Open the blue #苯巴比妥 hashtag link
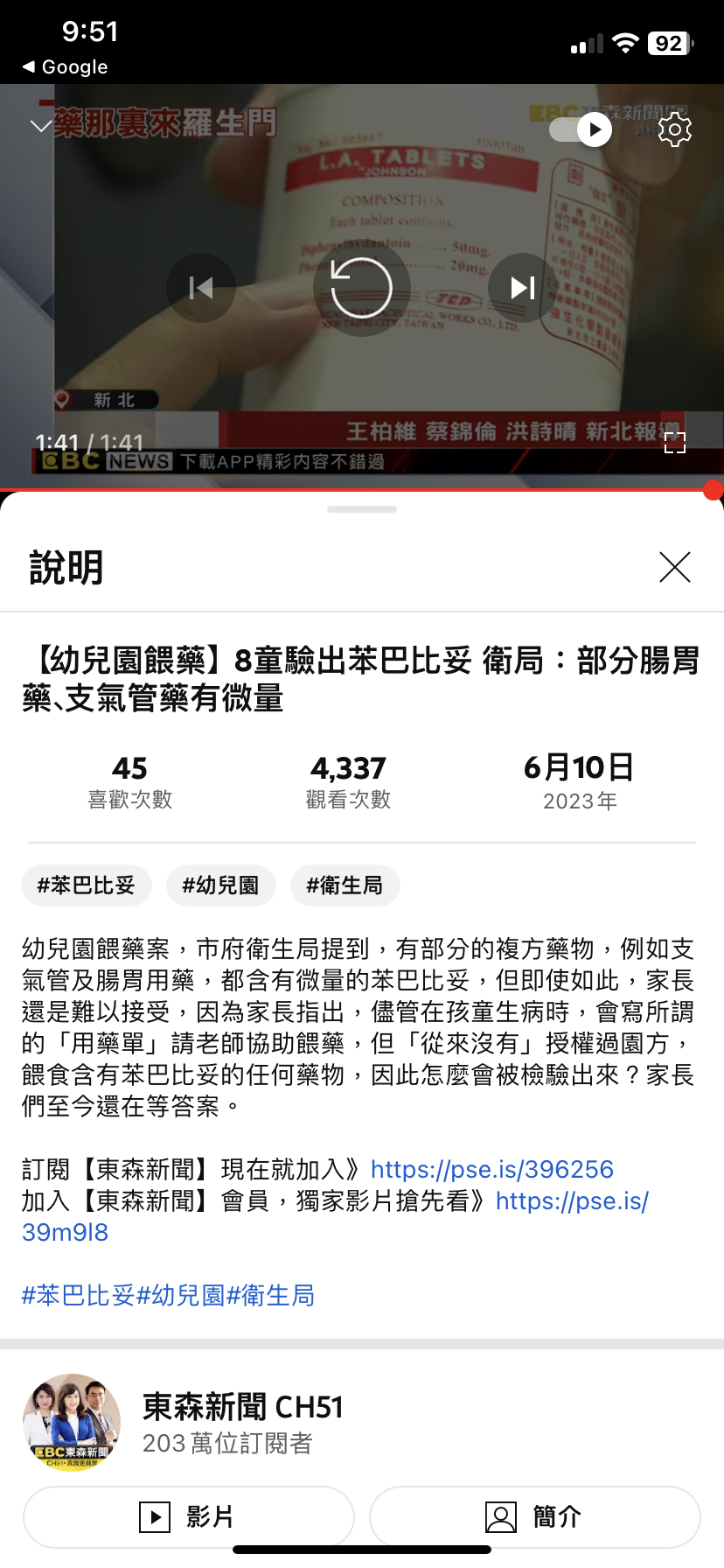Viewport: 724px width, 1568px height. tap(78, 1295)
